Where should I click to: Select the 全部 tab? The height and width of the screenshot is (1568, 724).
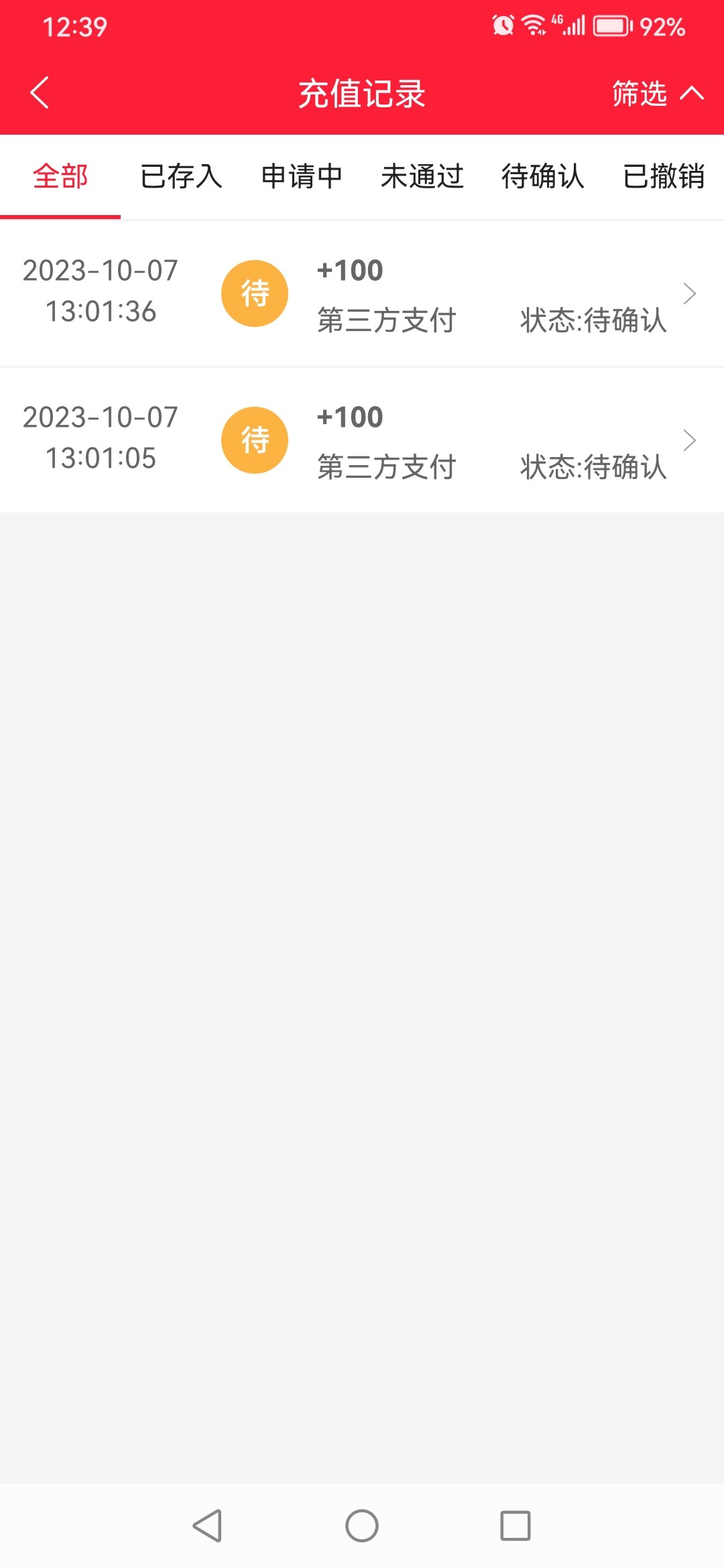click(60, 177)
